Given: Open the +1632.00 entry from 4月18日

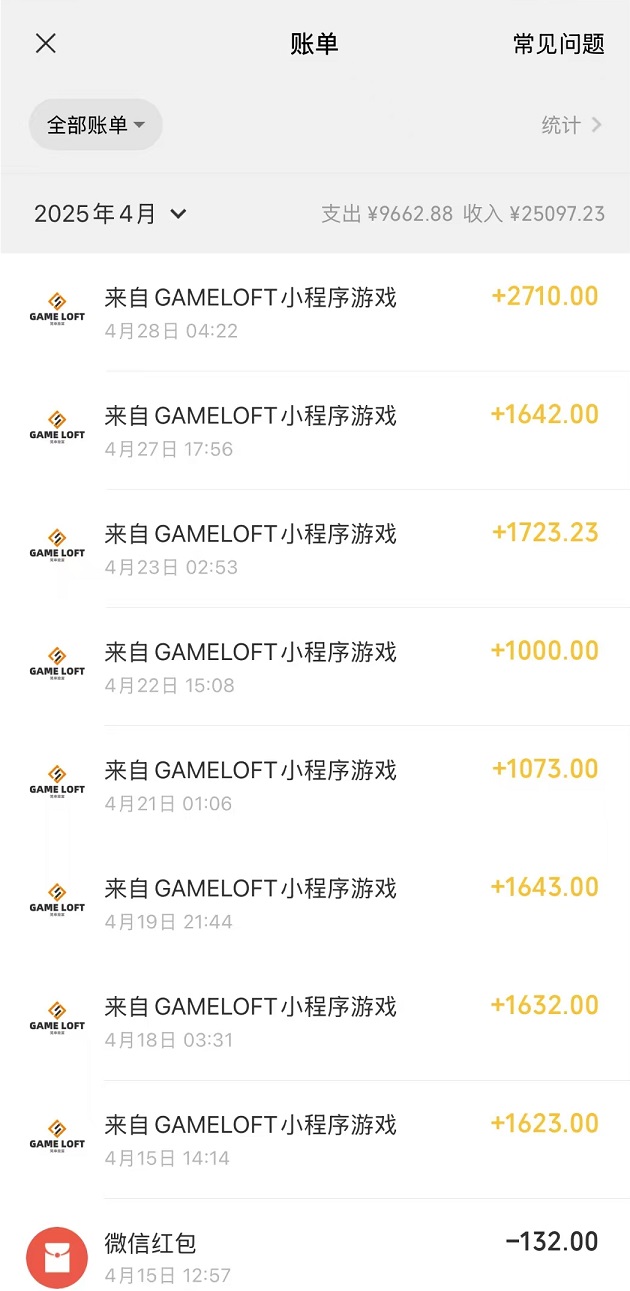Looking at the screenshot, I should 315,1020.
